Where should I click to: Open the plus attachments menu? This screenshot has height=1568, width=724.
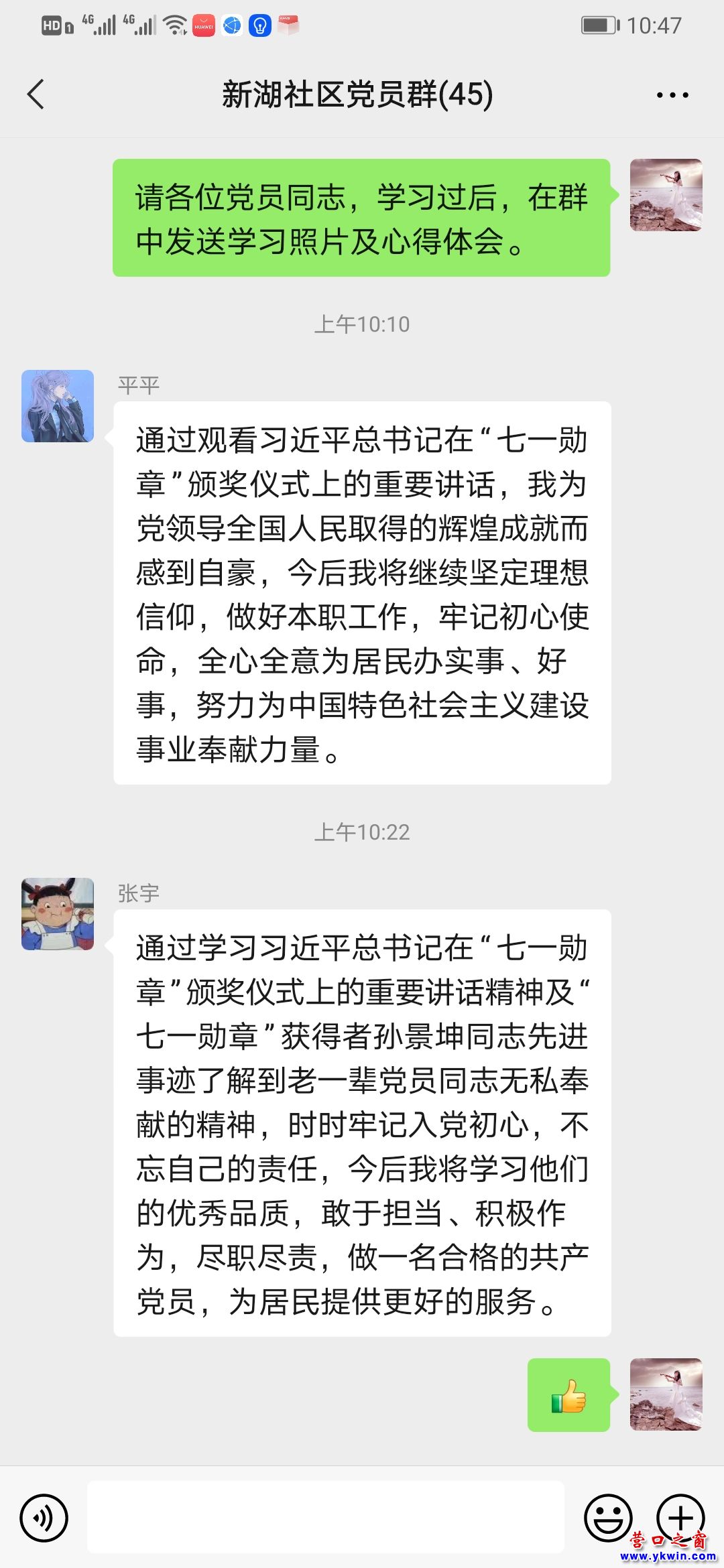[x=680, y=1516]
